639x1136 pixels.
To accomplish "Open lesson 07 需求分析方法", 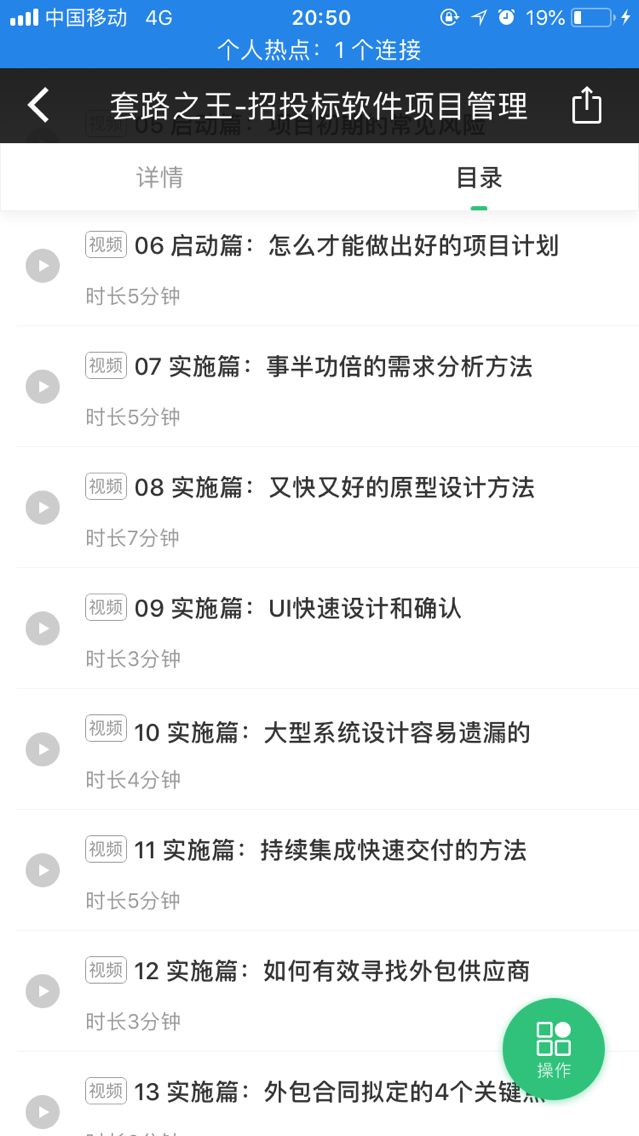I will click(x=327, y=386).
